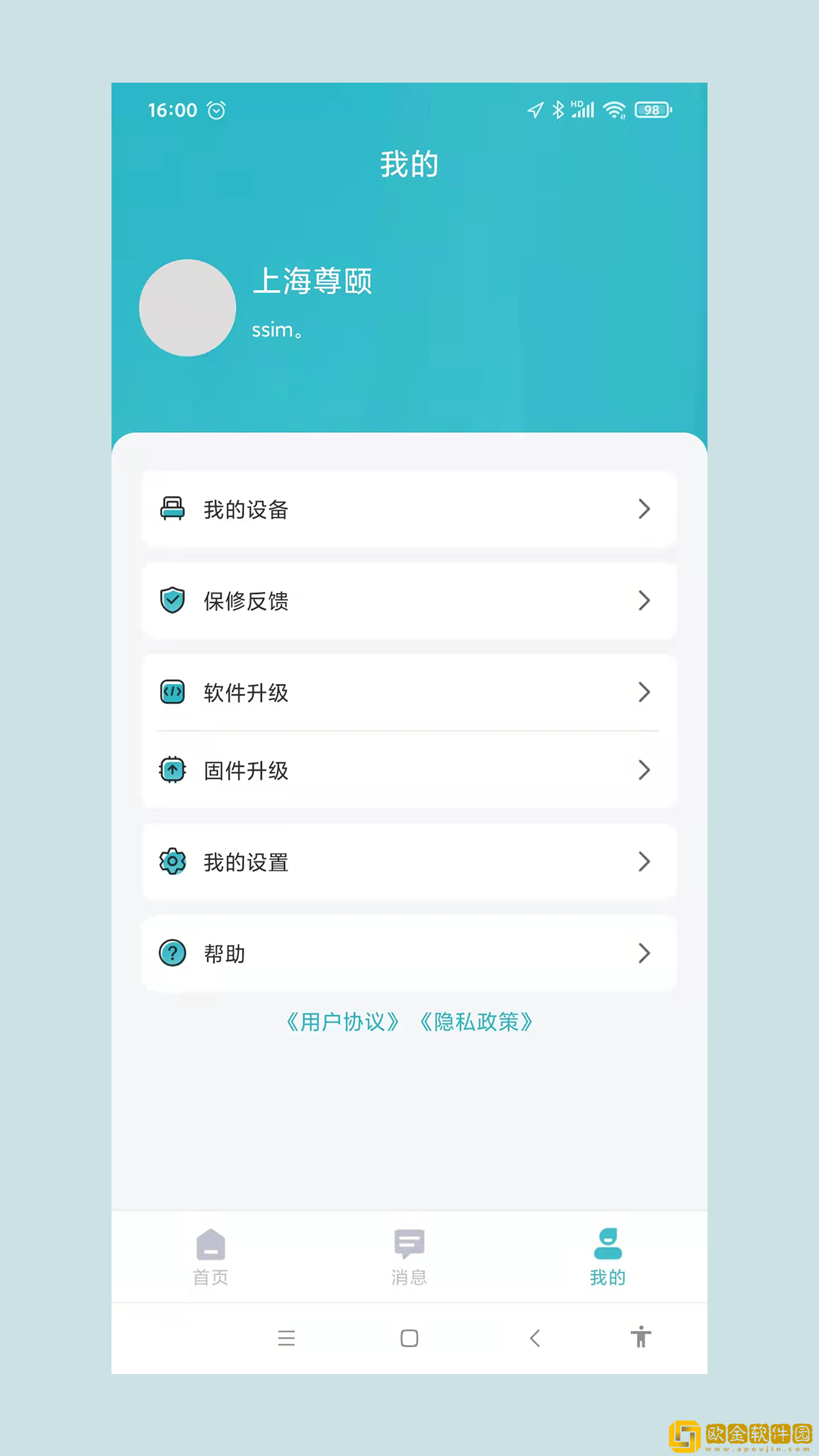Tap the profile avatar picture

click(x=187, y=308)
